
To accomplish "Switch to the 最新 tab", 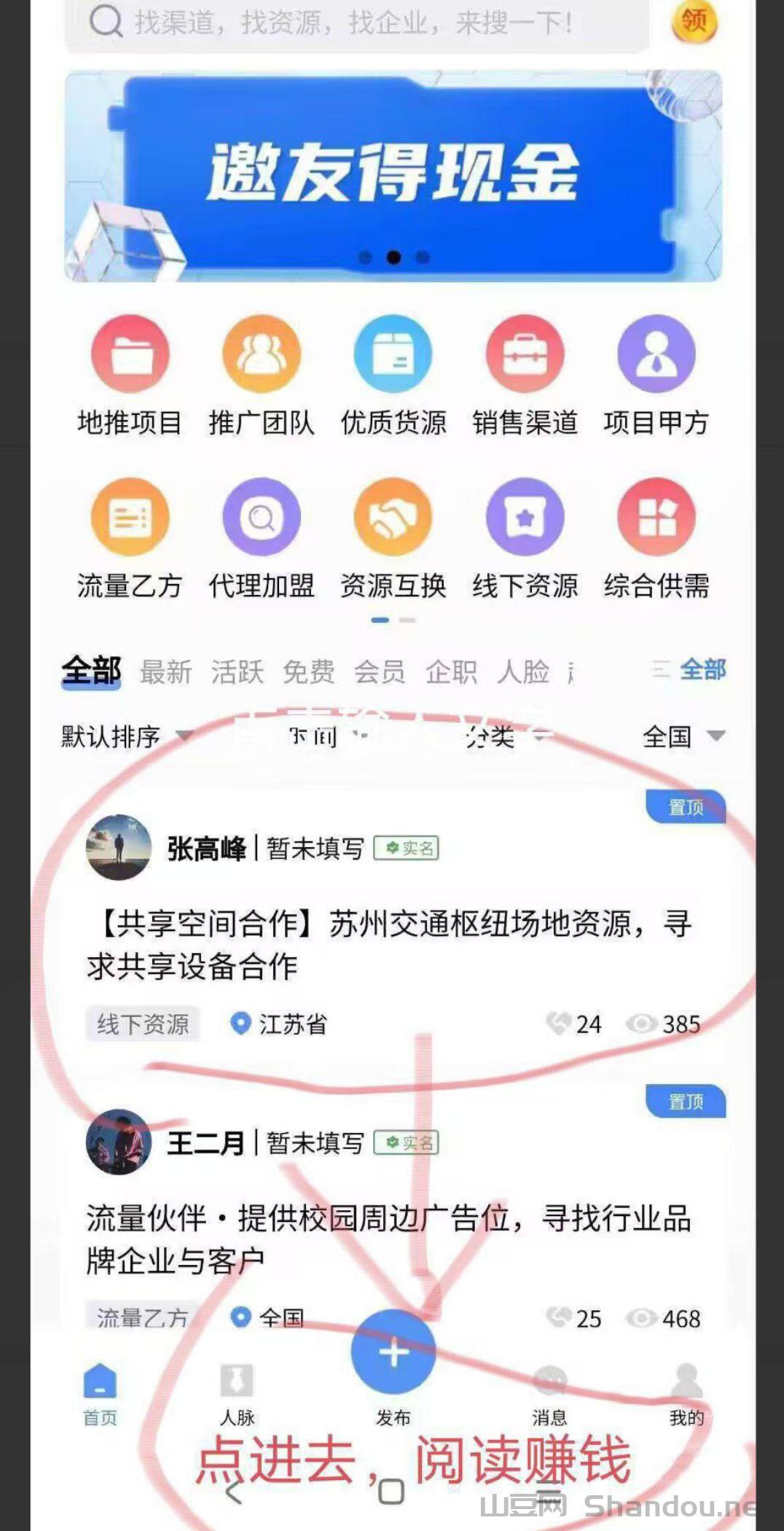I will 166,671.
